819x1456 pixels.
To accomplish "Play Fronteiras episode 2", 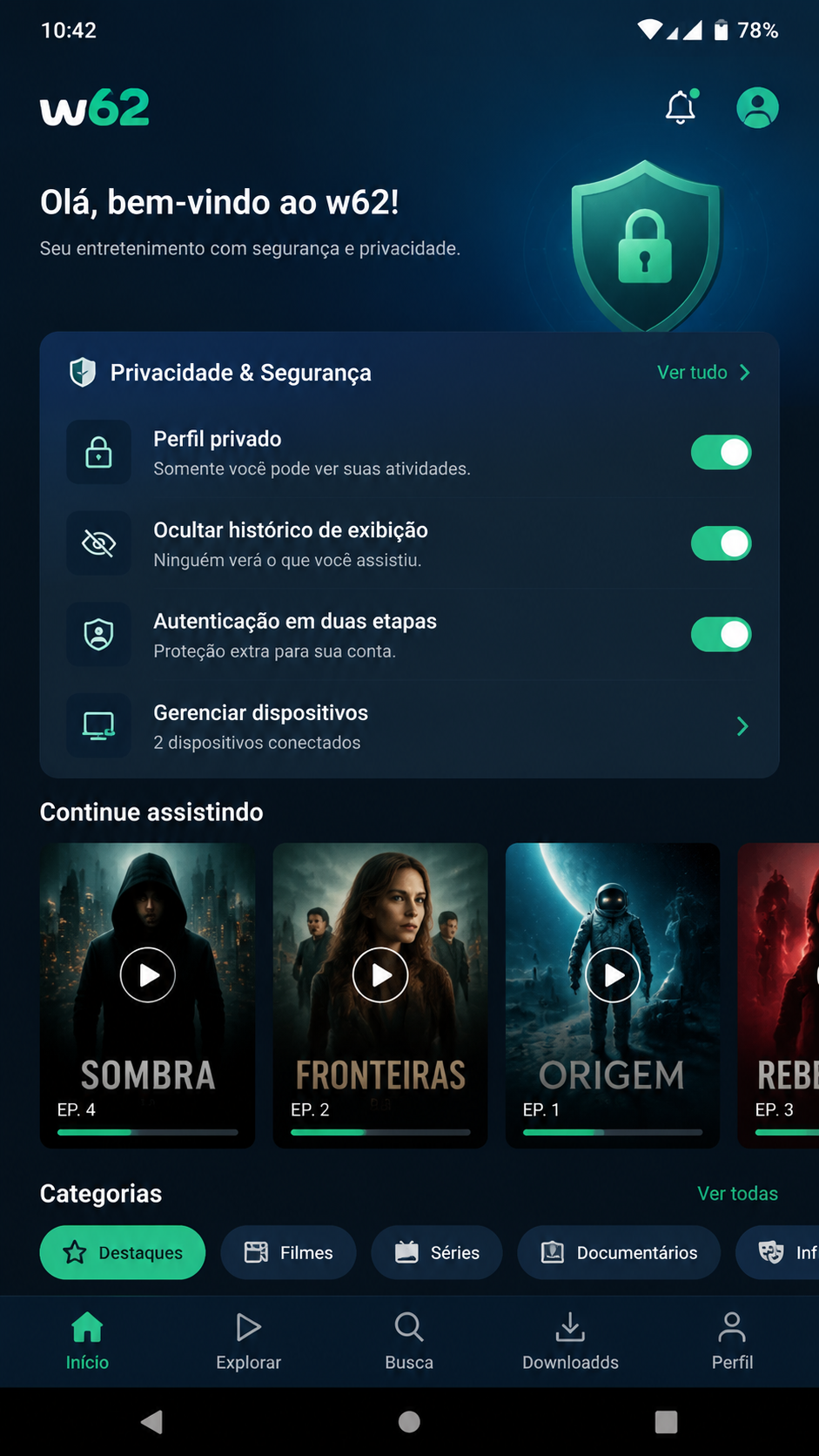I will [380, 974].
